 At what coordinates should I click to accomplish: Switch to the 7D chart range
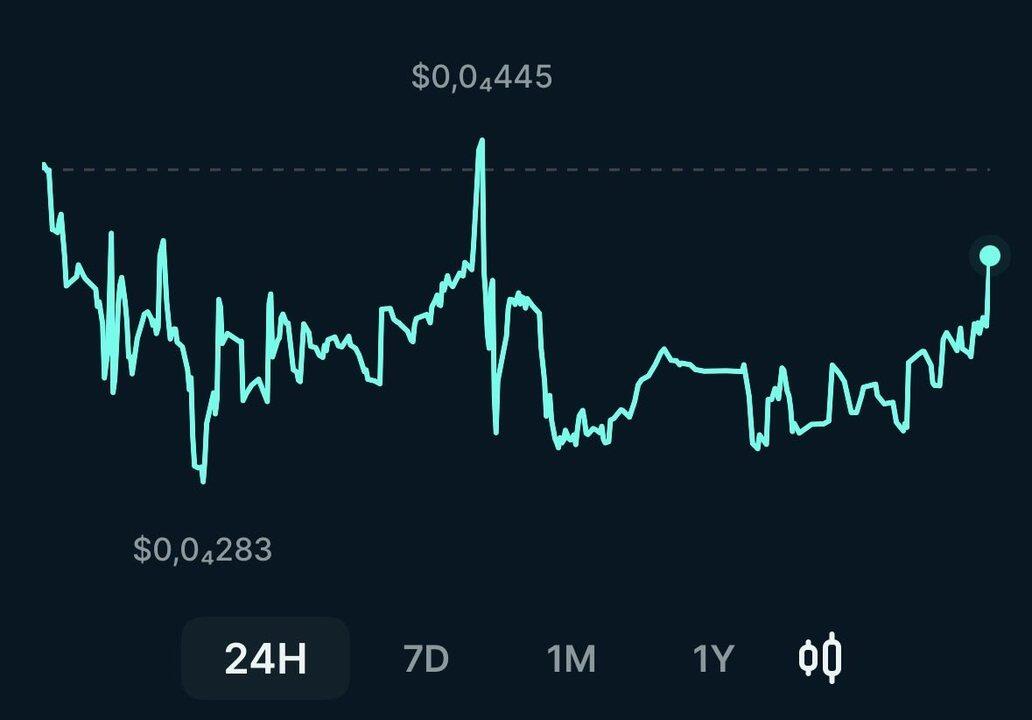coord(426,659)
